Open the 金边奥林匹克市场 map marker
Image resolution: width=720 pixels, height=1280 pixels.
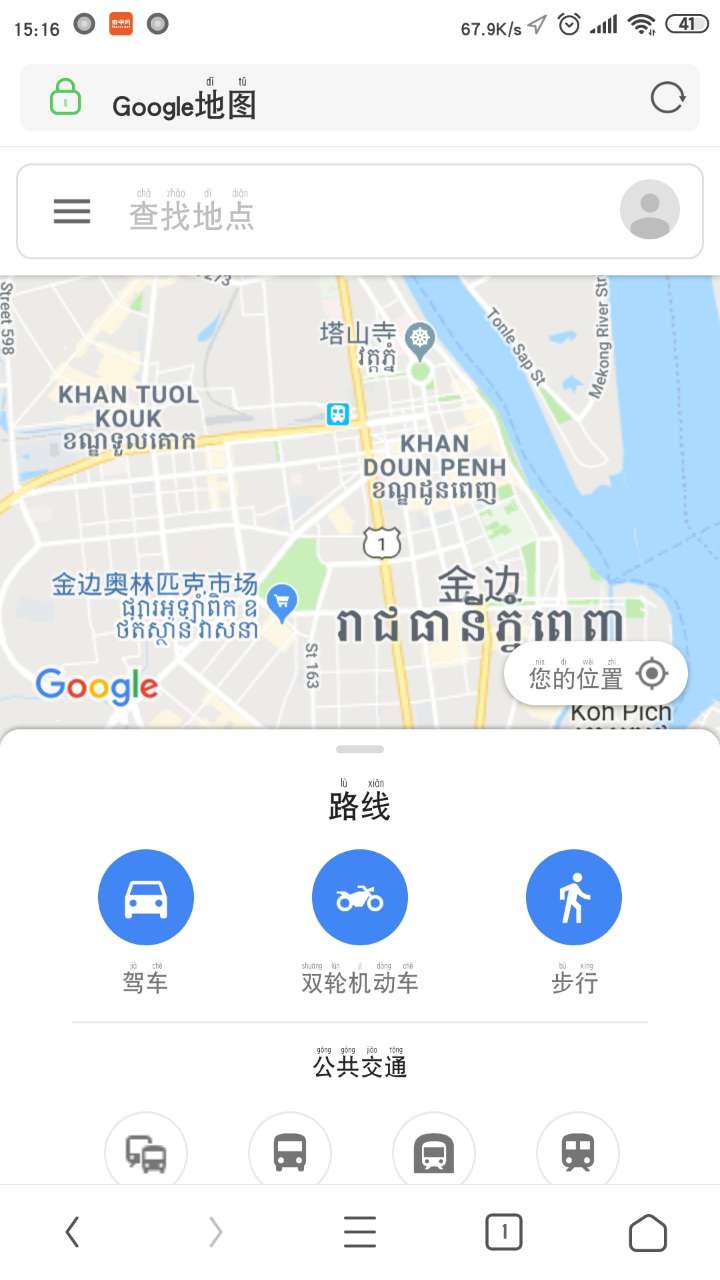point(283,600)
